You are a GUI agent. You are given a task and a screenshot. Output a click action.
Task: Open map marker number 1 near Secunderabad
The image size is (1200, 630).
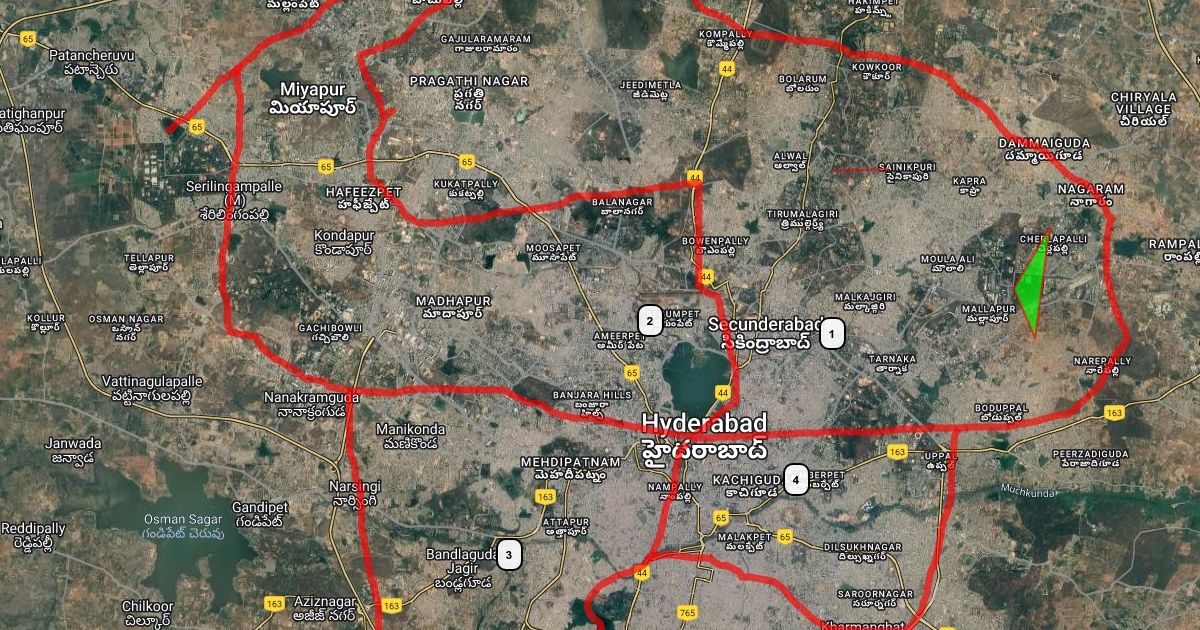[831, 334]
